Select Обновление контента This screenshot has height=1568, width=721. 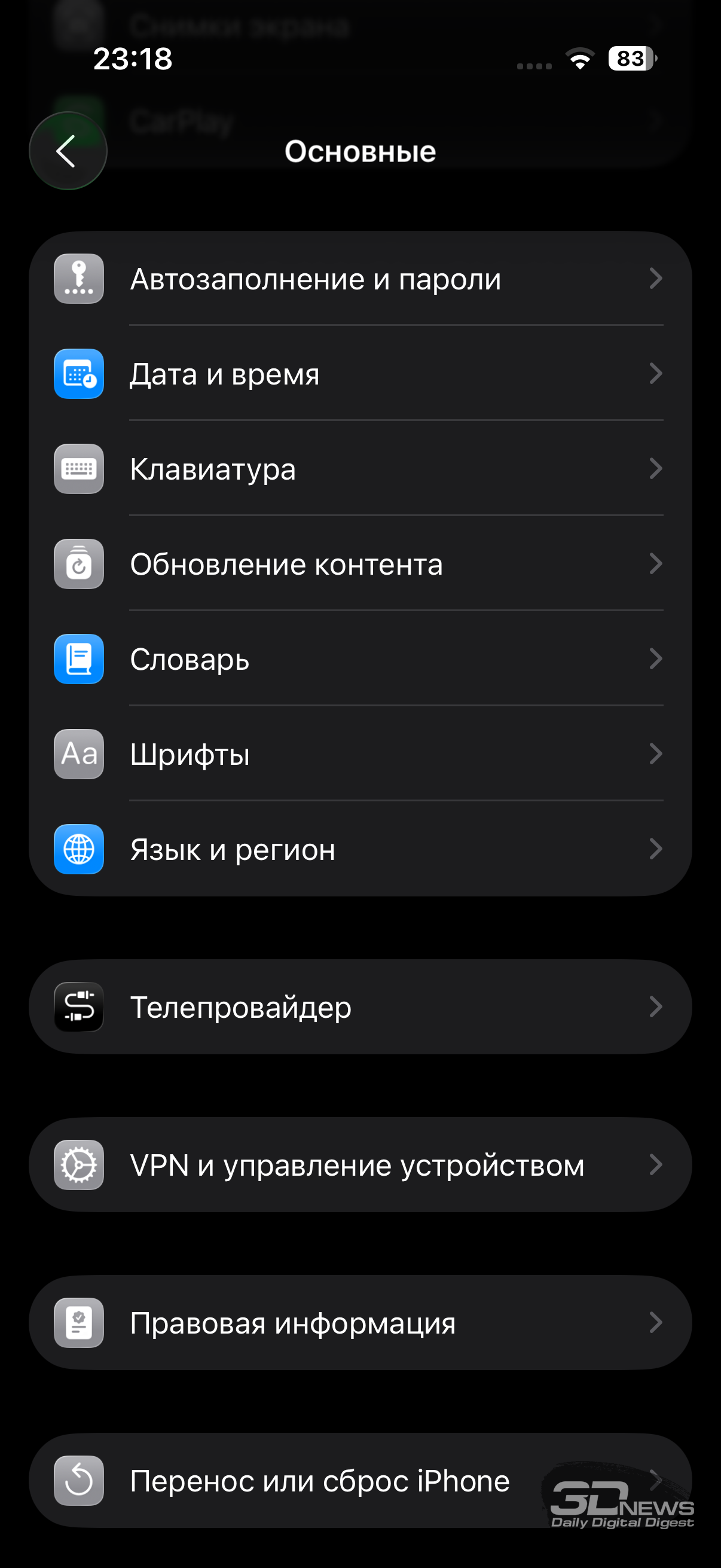(x=359, y=565)
